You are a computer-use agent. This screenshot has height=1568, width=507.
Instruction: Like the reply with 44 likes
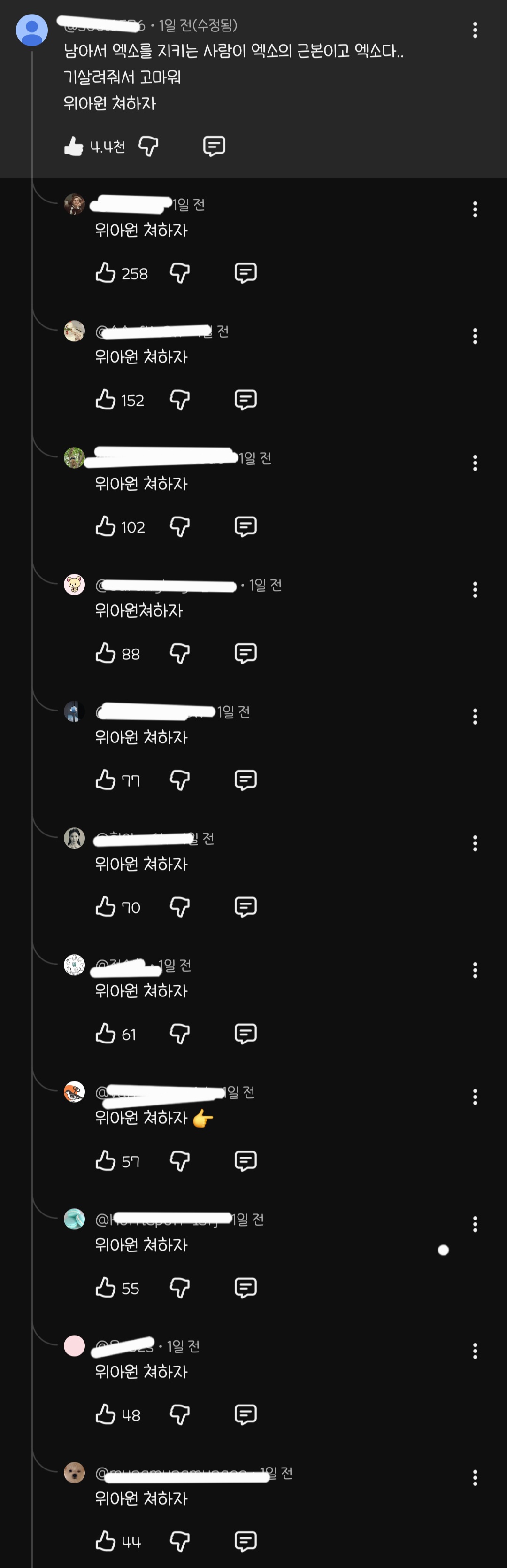pos(105,1541)
